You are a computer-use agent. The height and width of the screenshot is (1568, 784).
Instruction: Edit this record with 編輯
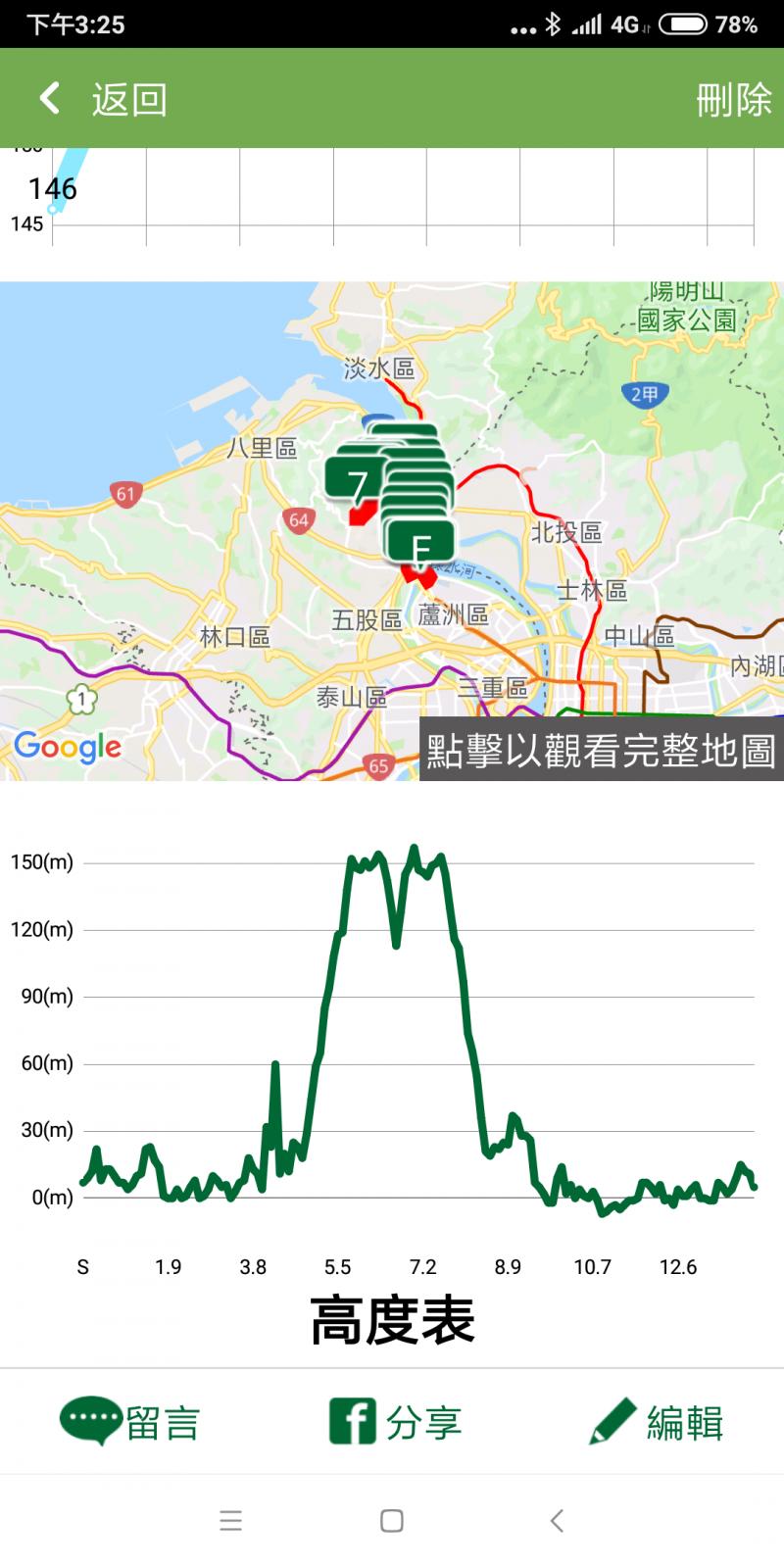point(656,1421)
